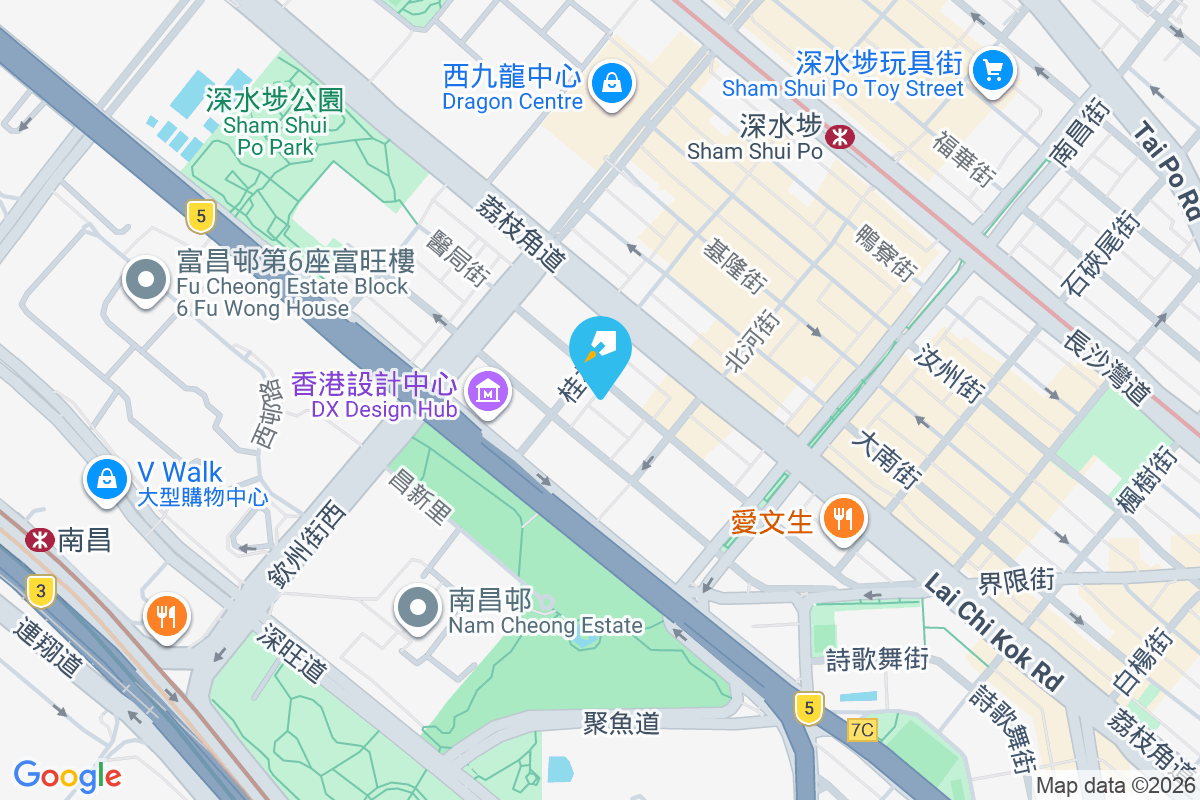Select the DX Design Hub museum marker

(x=487, y=391)
